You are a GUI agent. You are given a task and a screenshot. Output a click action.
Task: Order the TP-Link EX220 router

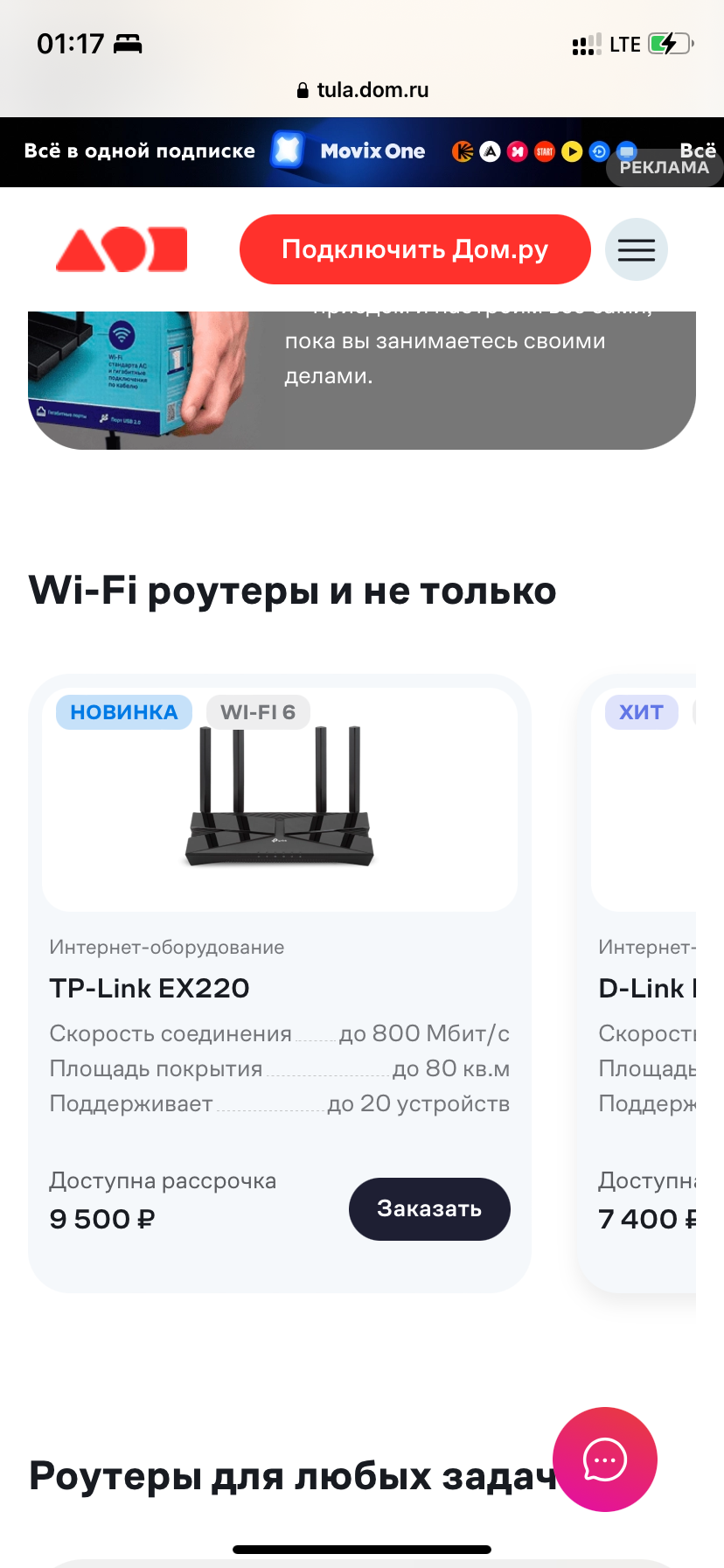tap(428, 1208)
